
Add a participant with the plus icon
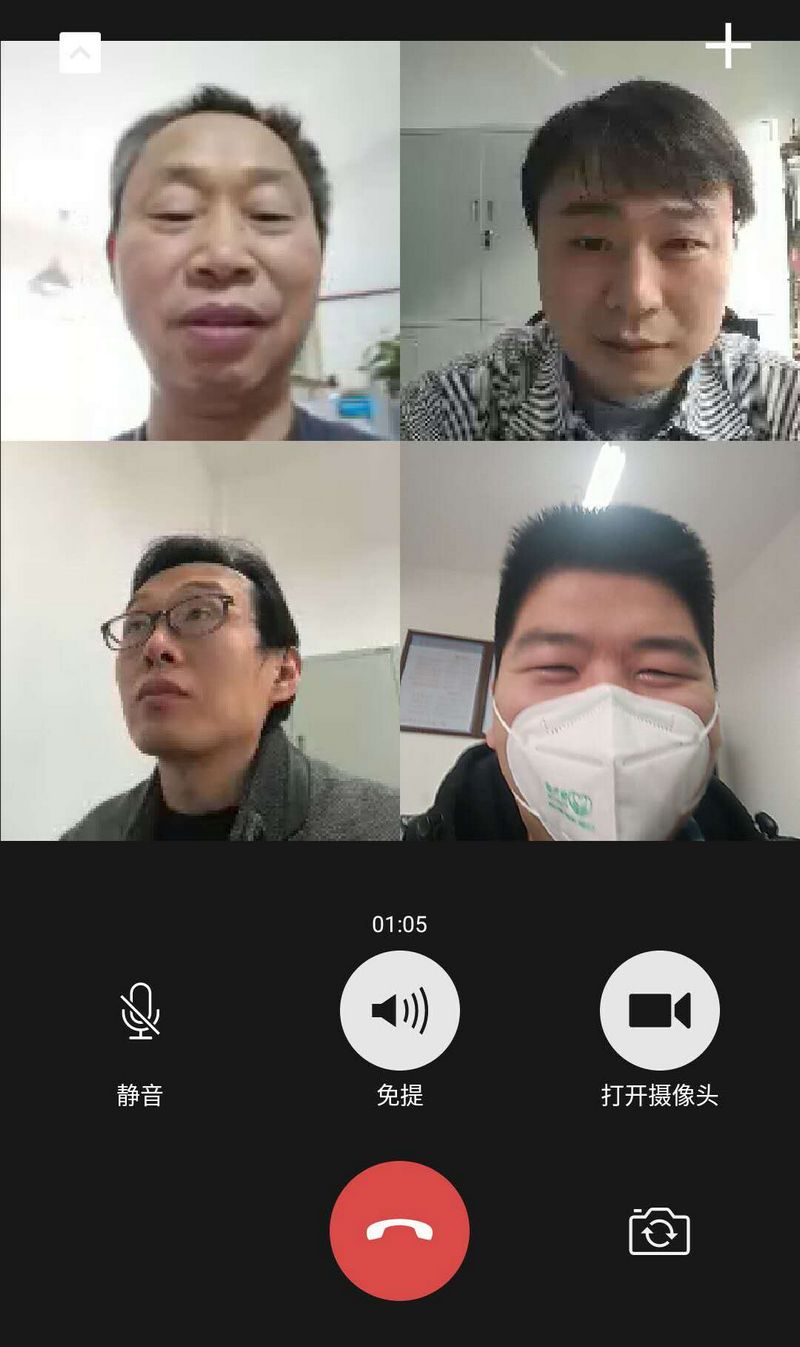tap(728, 46)
